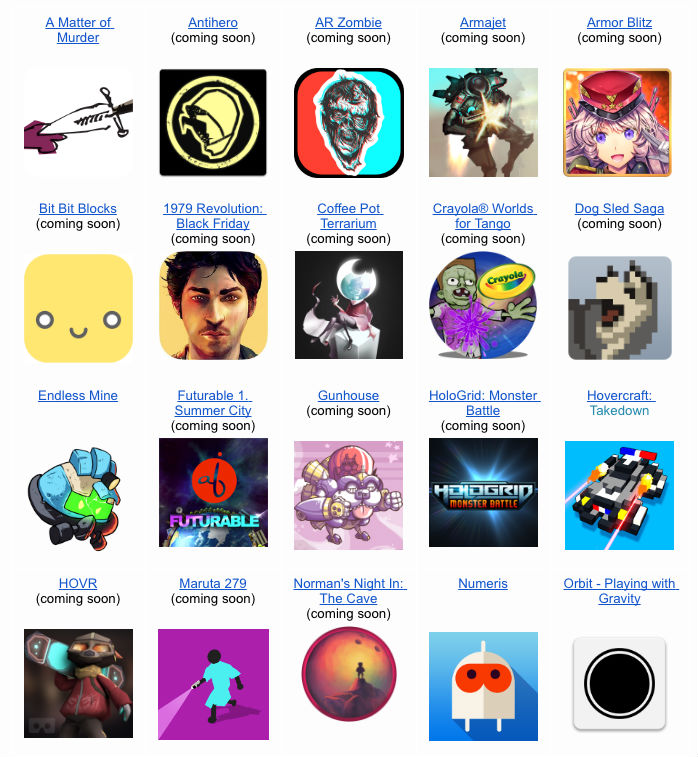This screenshot has height=757, width=698.
Task: Open the Gunhouse link
Action: (x=348, y=396)
